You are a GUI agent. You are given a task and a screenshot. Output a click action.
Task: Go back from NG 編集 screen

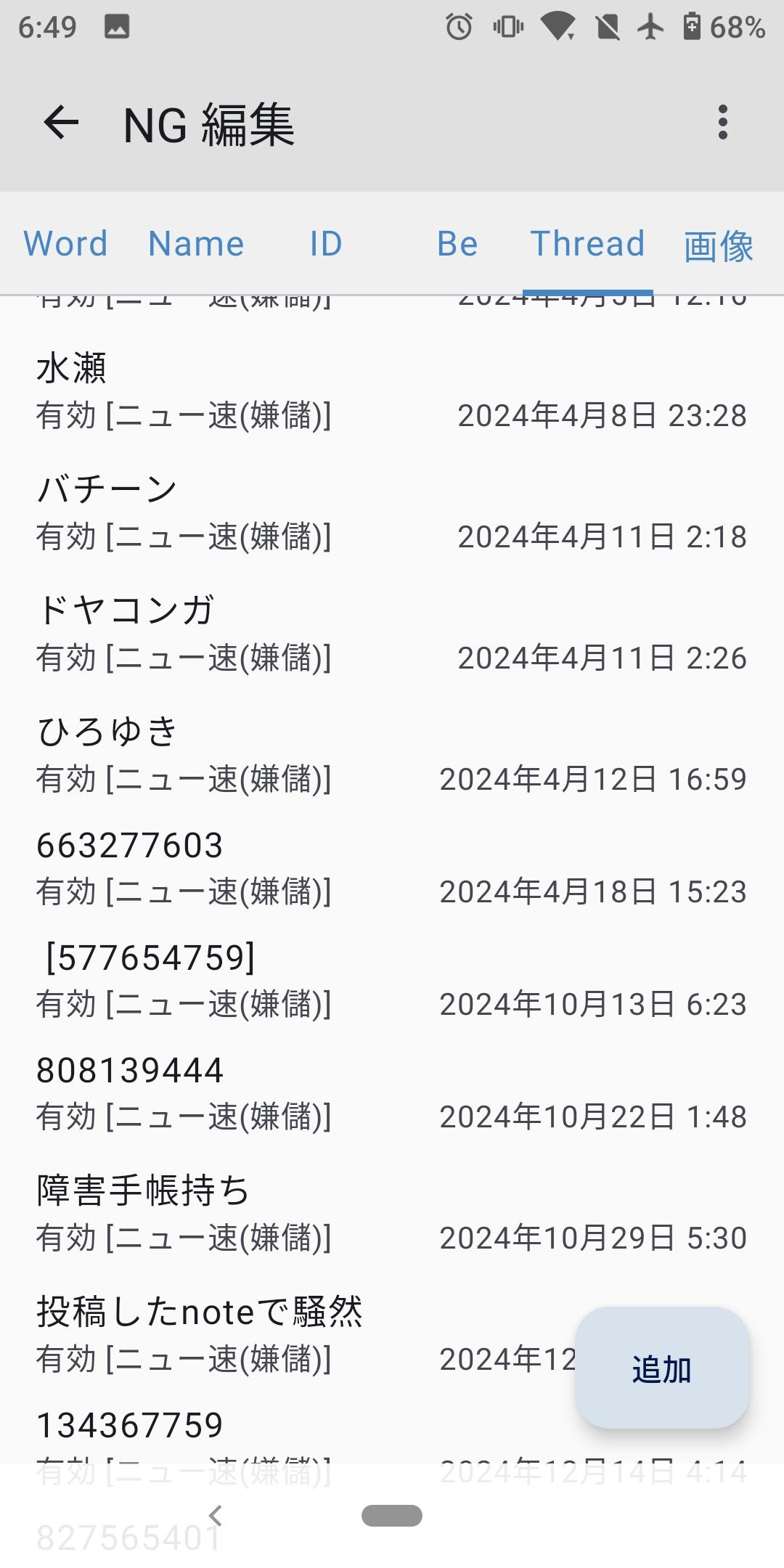[61, 123]
